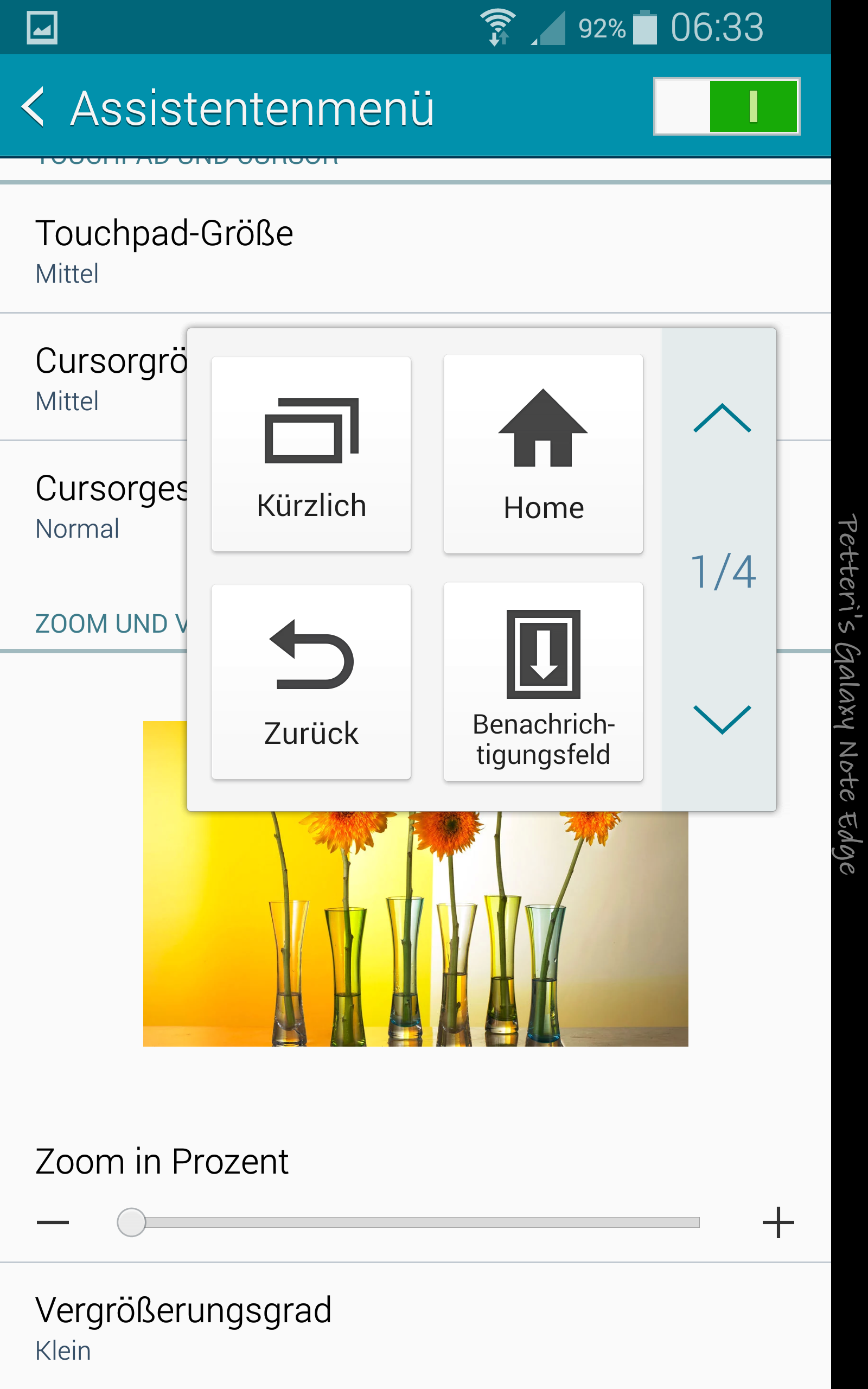The width and height of the screenshot is (868, 1389).
Task: Go to next assistant menu page
Action: pos(722,719)
